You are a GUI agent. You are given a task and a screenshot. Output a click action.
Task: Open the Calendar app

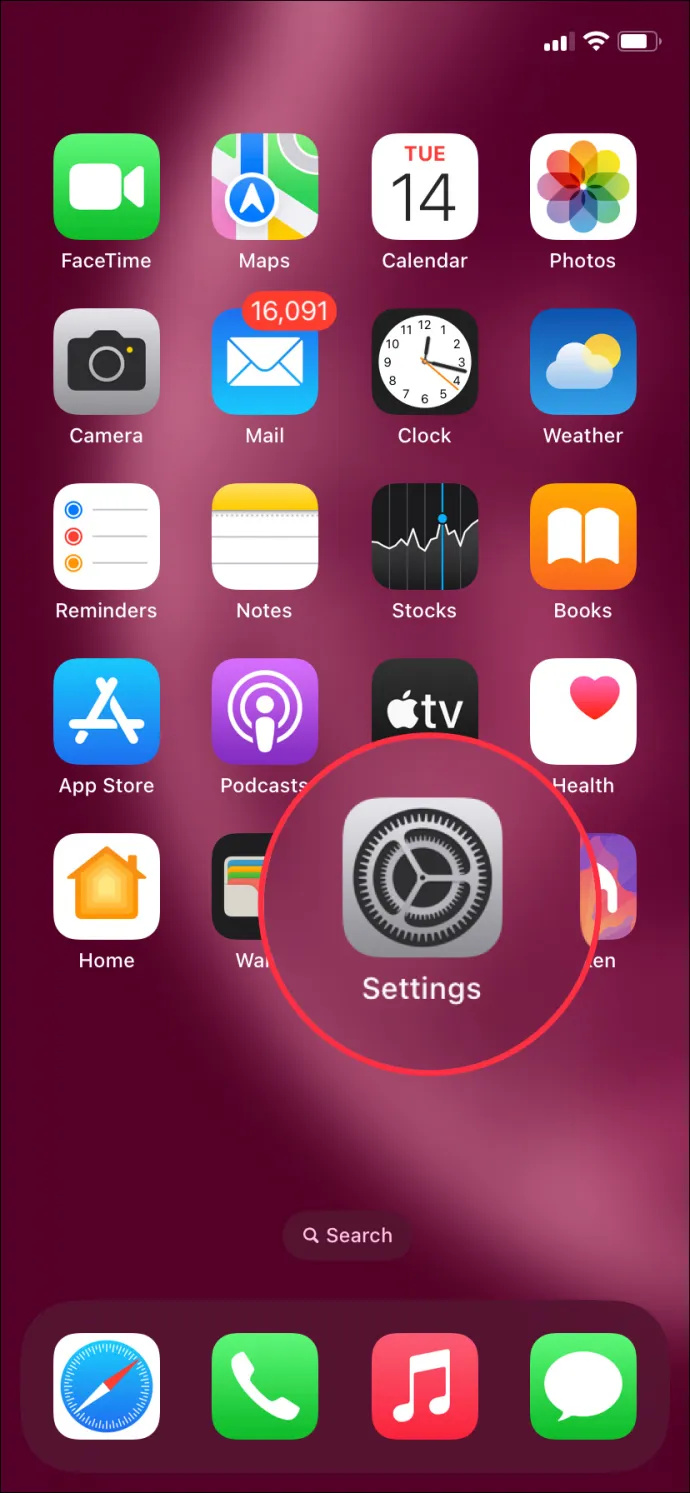point(424,187)
